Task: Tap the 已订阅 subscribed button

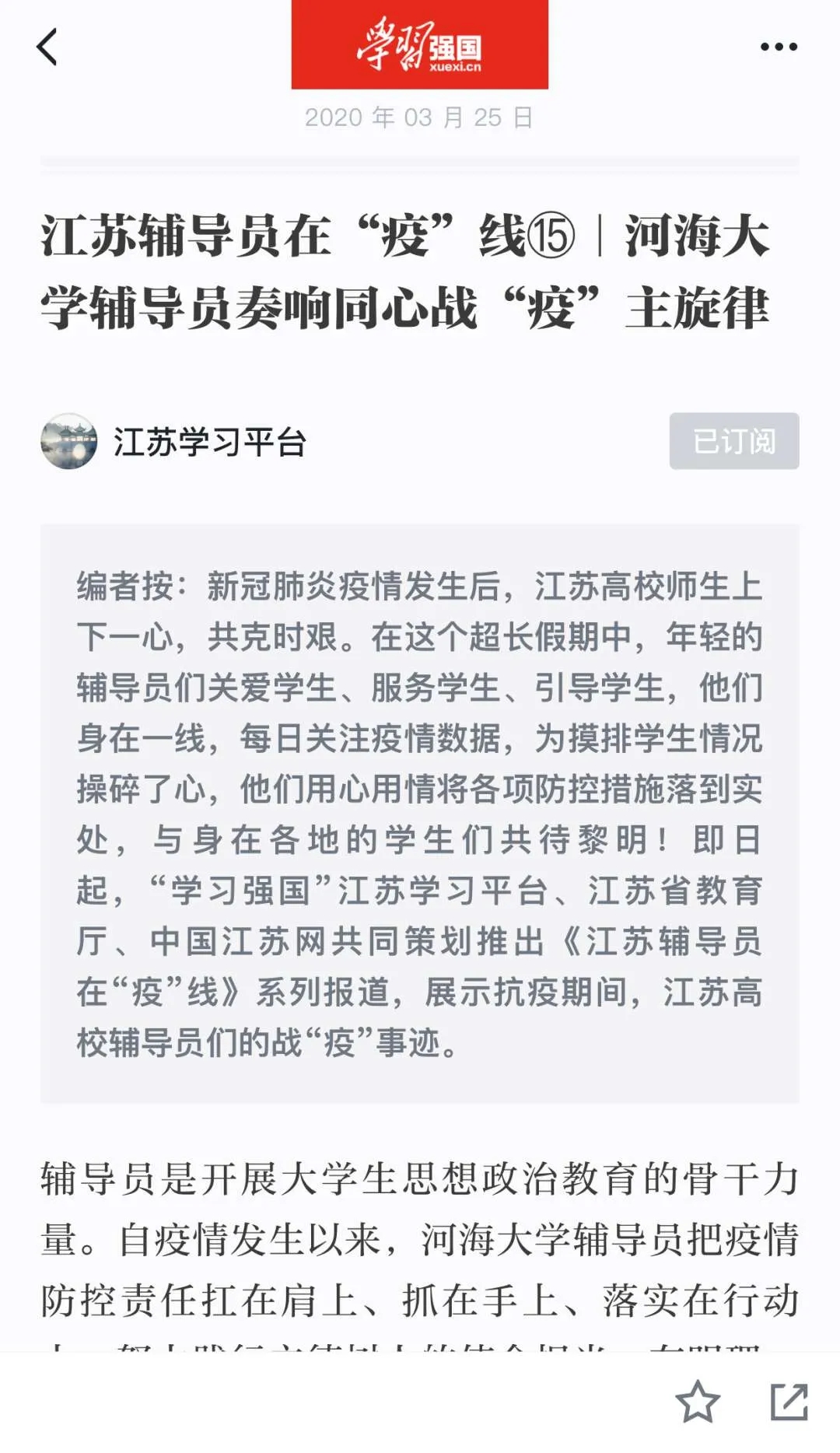Action: 733,441
